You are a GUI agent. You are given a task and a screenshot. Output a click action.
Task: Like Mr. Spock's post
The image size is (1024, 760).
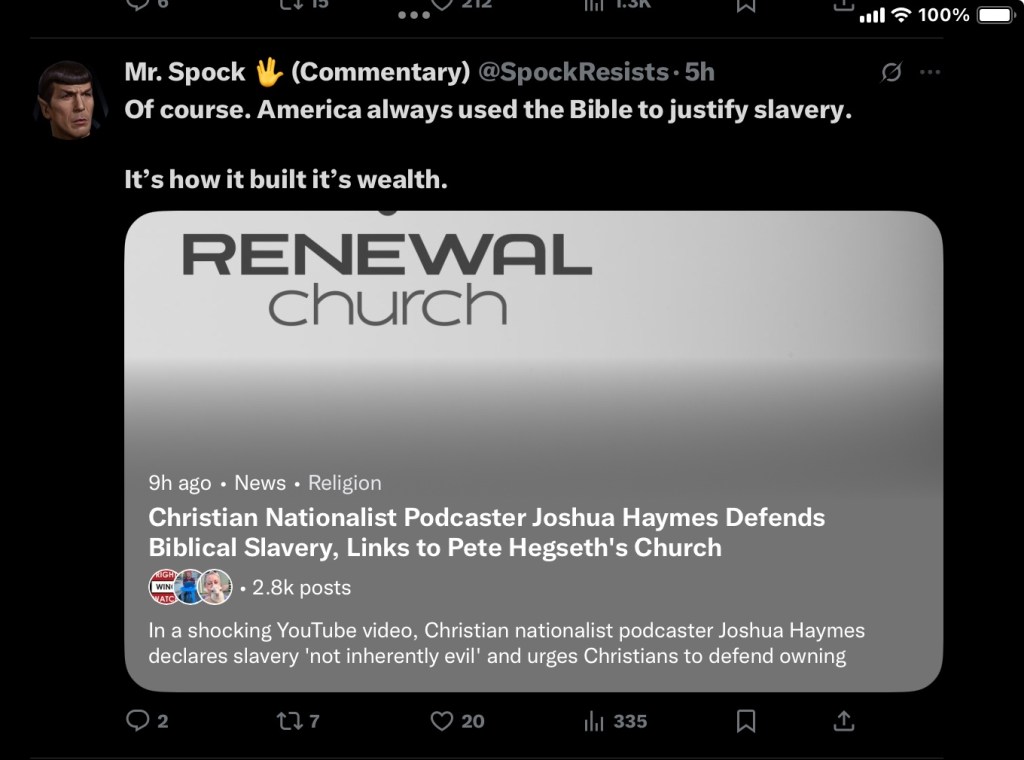(x=442, y=721)
